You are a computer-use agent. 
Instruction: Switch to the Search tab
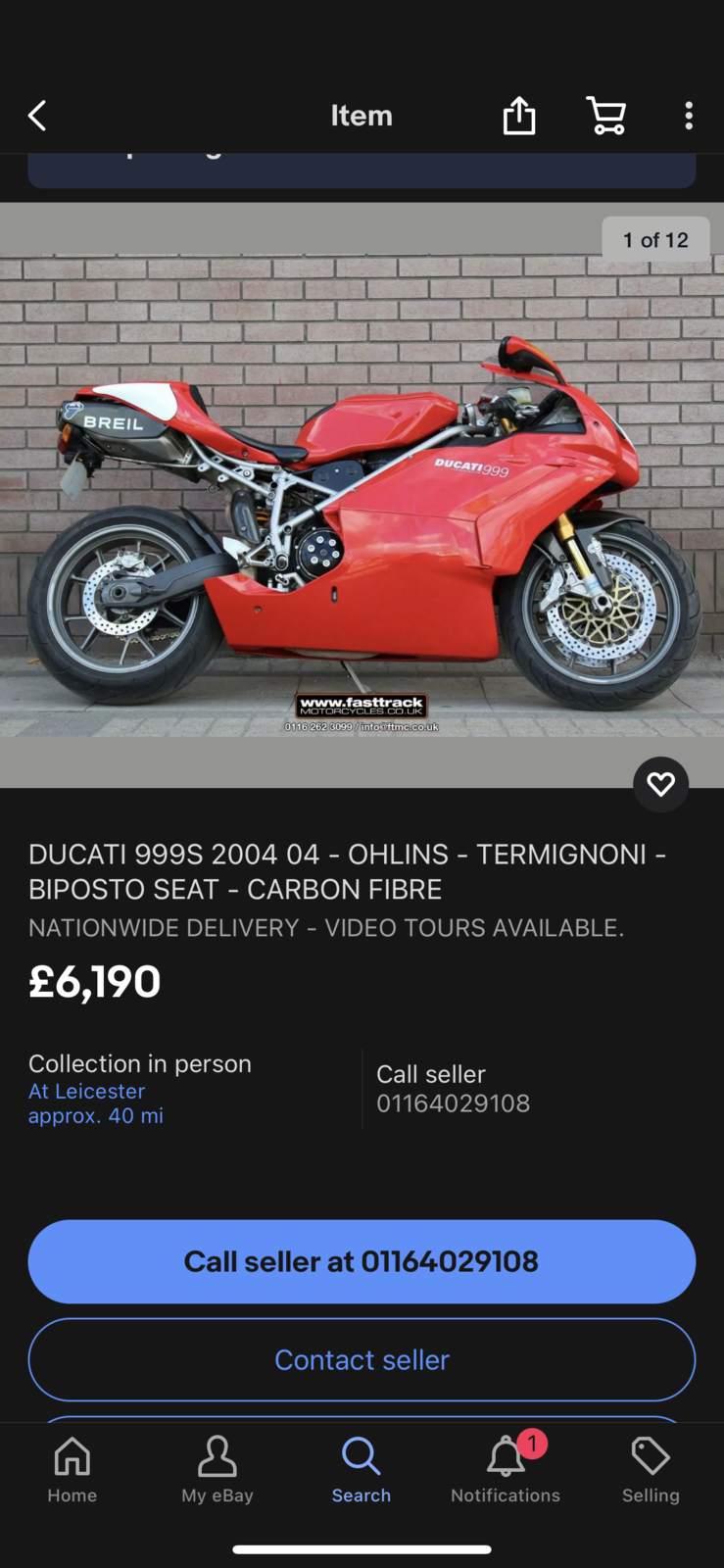(x=362, y=1469)
